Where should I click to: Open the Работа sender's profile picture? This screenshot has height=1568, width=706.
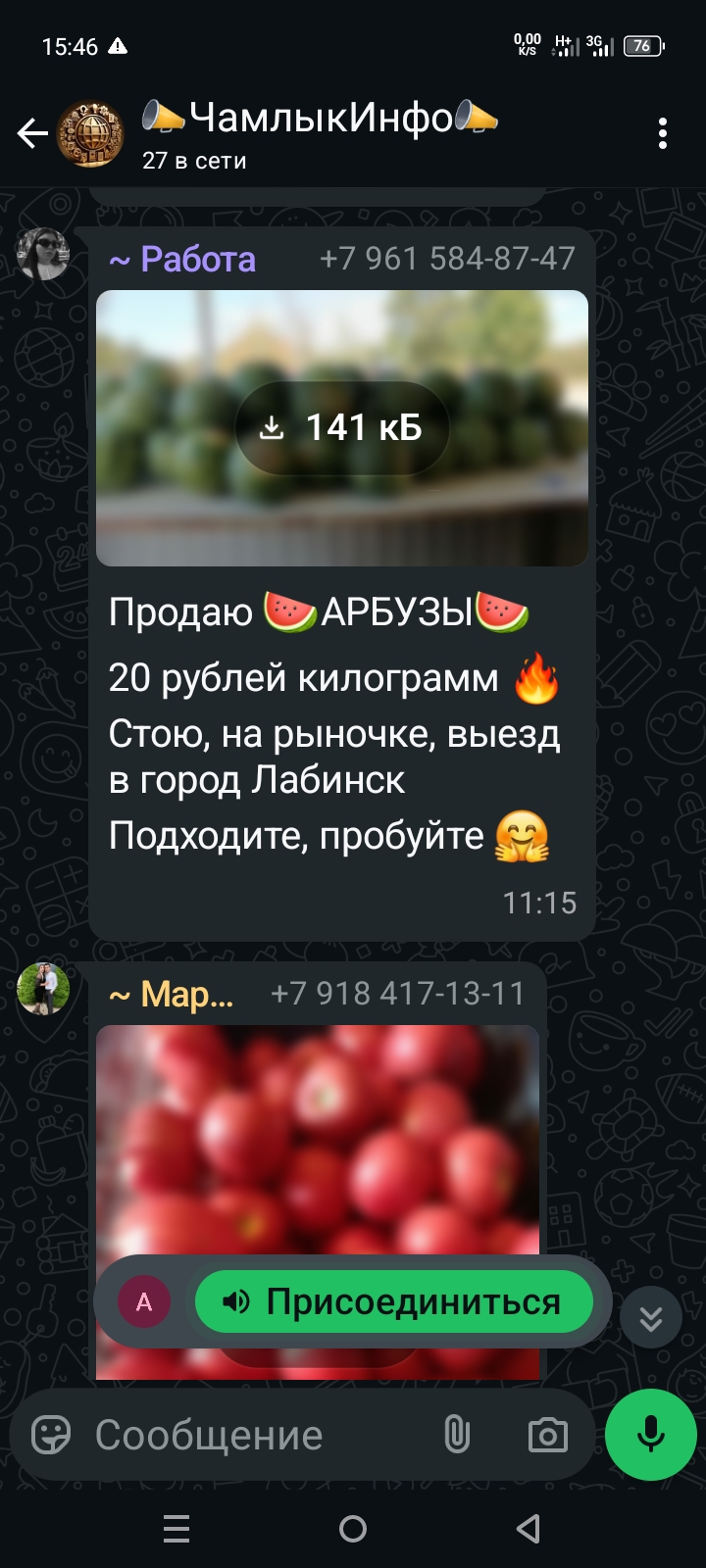[x=43, y=255]
